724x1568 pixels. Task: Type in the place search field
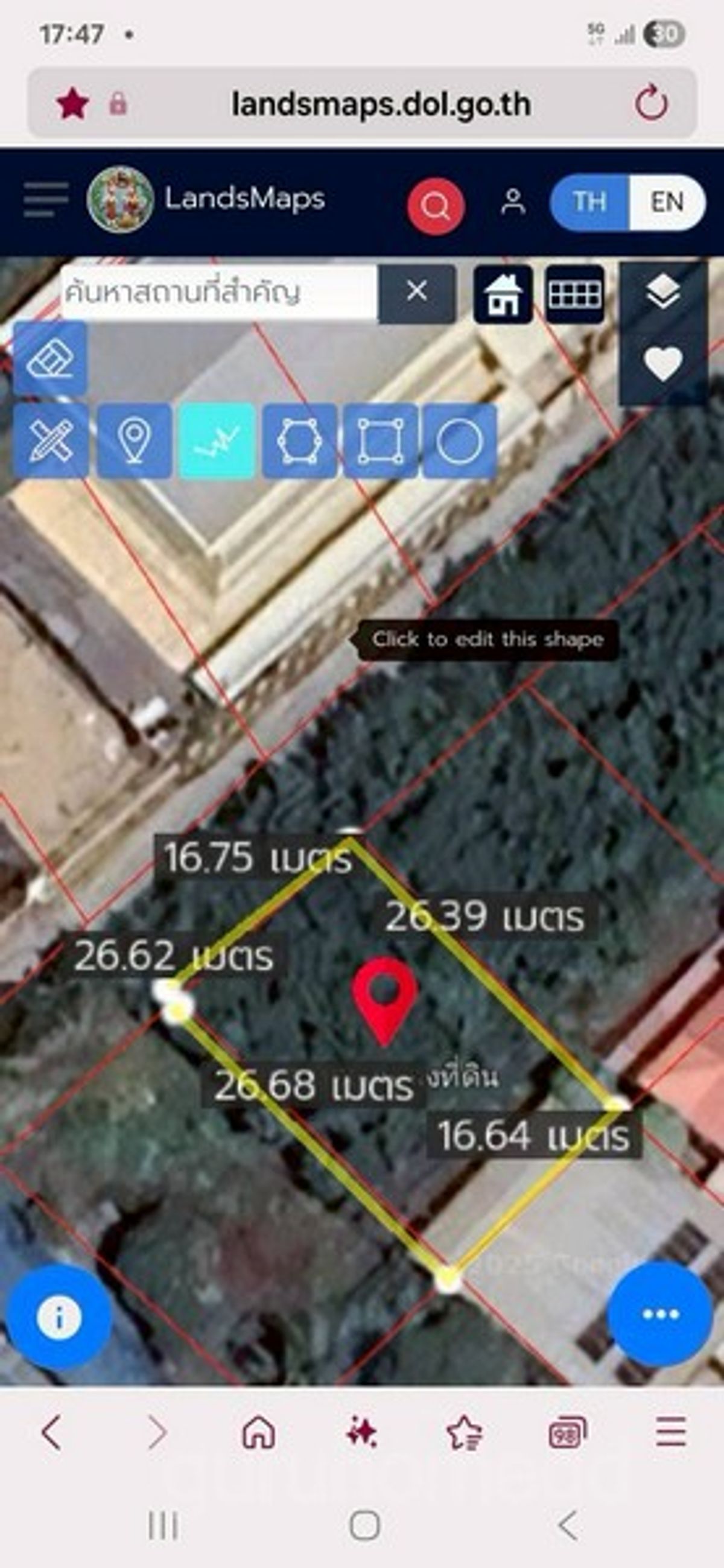(219, 291)
